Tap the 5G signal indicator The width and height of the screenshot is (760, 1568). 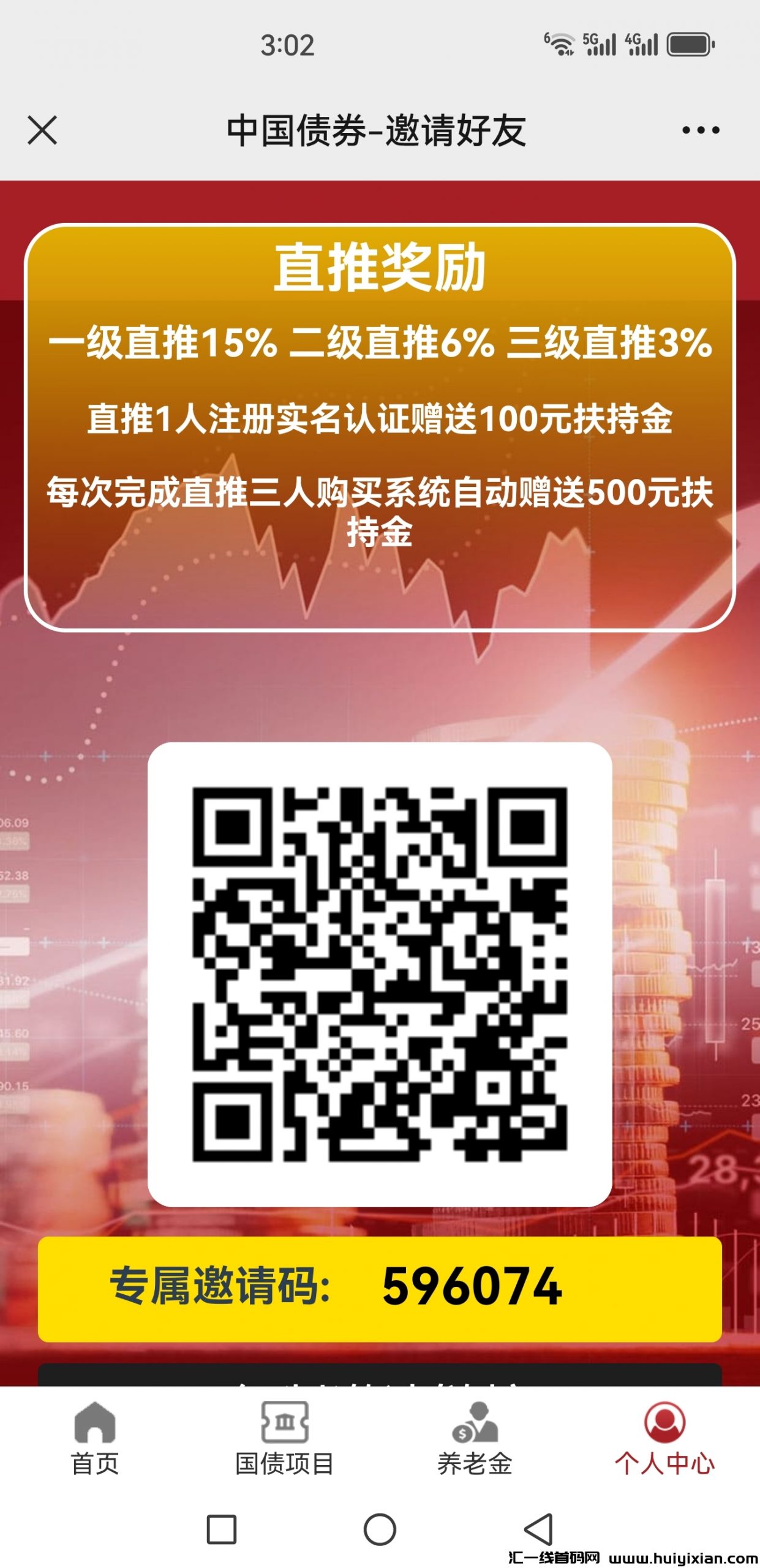(x=600, y=43)
